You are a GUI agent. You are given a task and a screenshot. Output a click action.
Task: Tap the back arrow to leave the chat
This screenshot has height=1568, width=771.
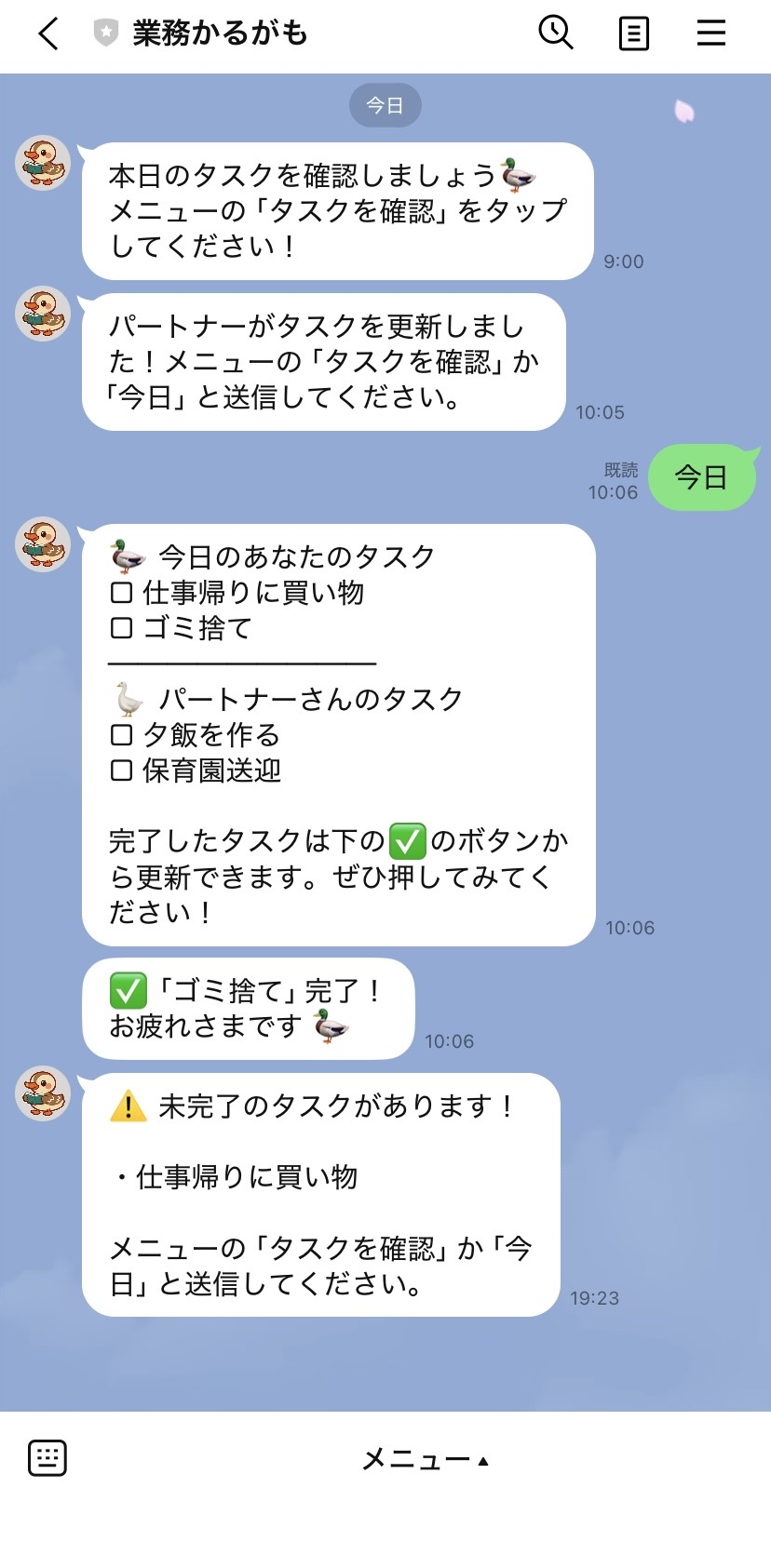pyautogui.click(x=47, y=34)
